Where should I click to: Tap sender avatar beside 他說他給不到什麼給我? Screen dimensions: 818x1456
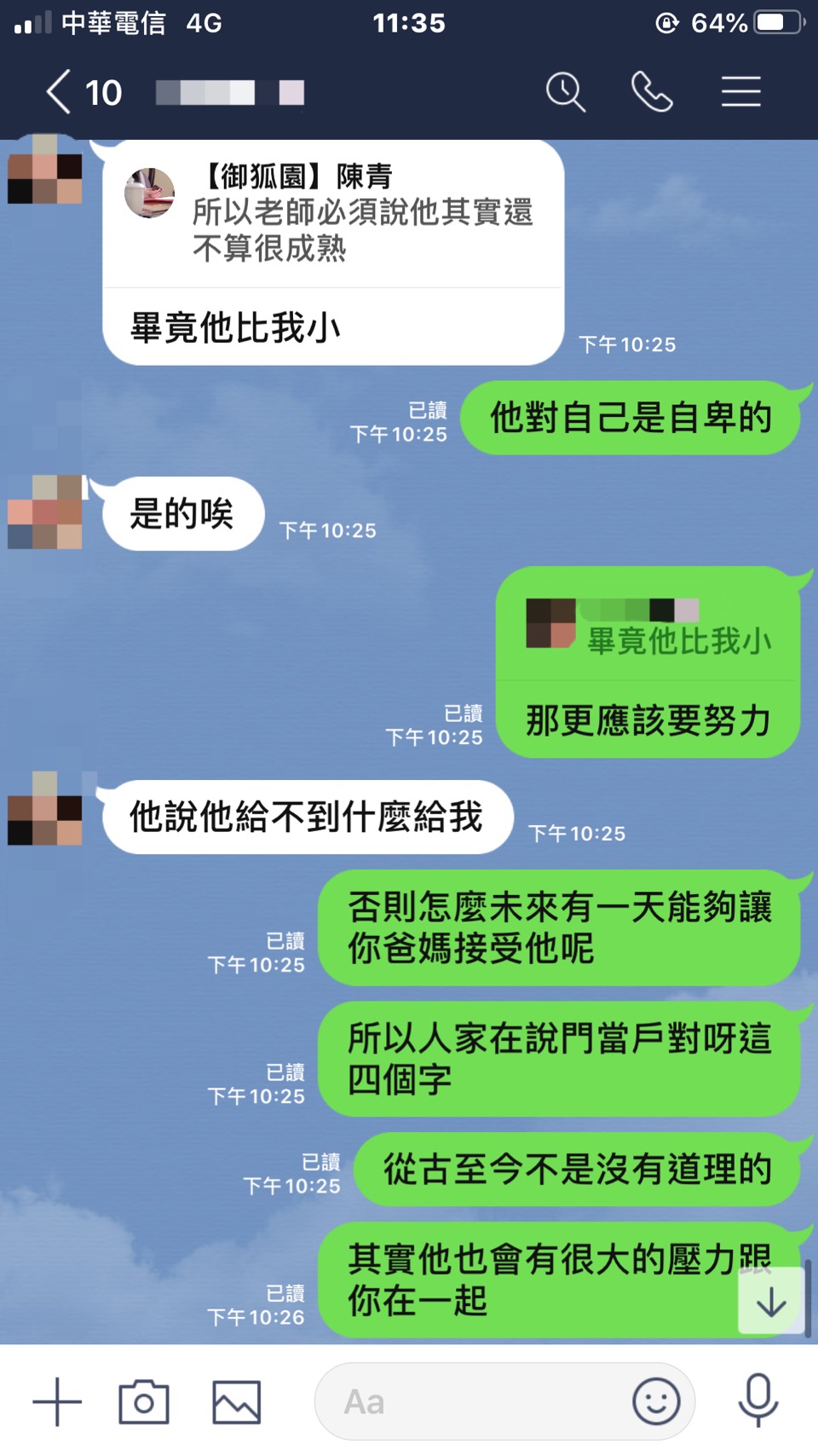pos(45,808)
